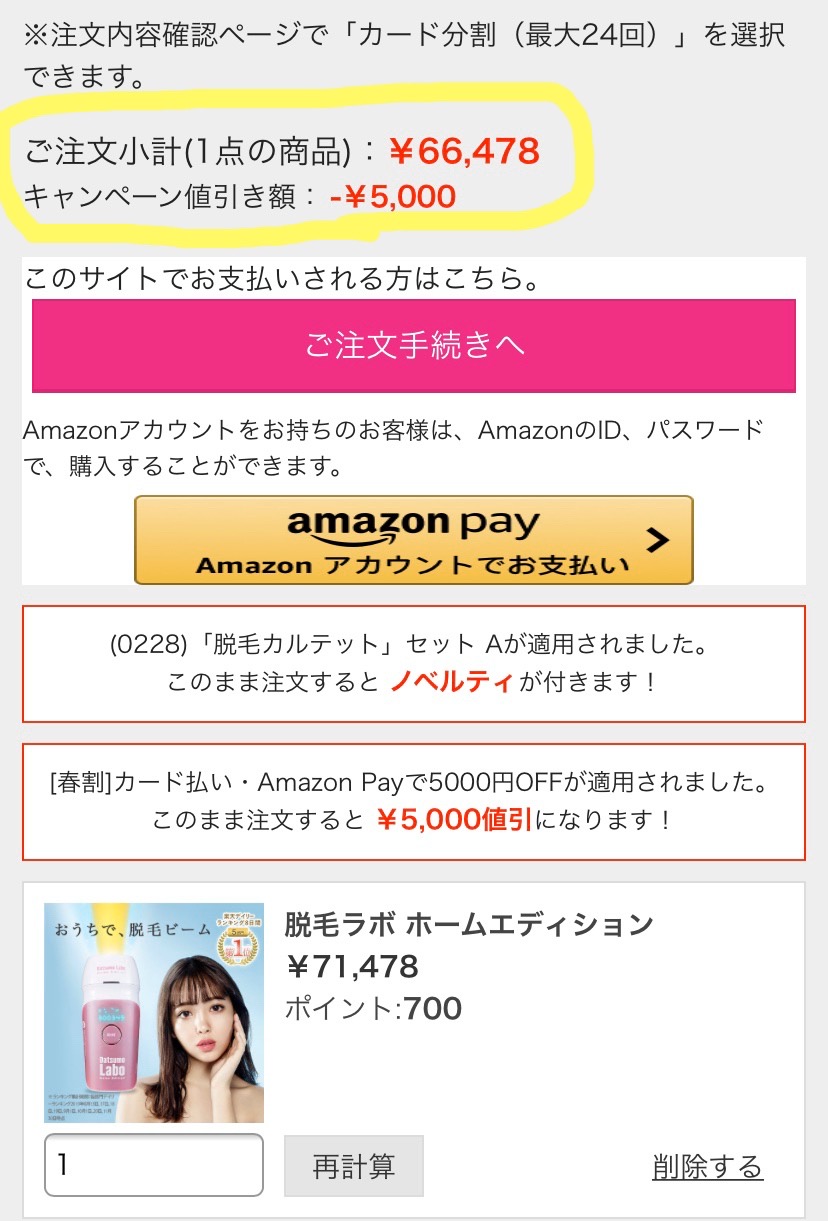Proceed with the pink ご注文手続きへ button
Viewport: 828px width, 1221px height.
point(414,345)
